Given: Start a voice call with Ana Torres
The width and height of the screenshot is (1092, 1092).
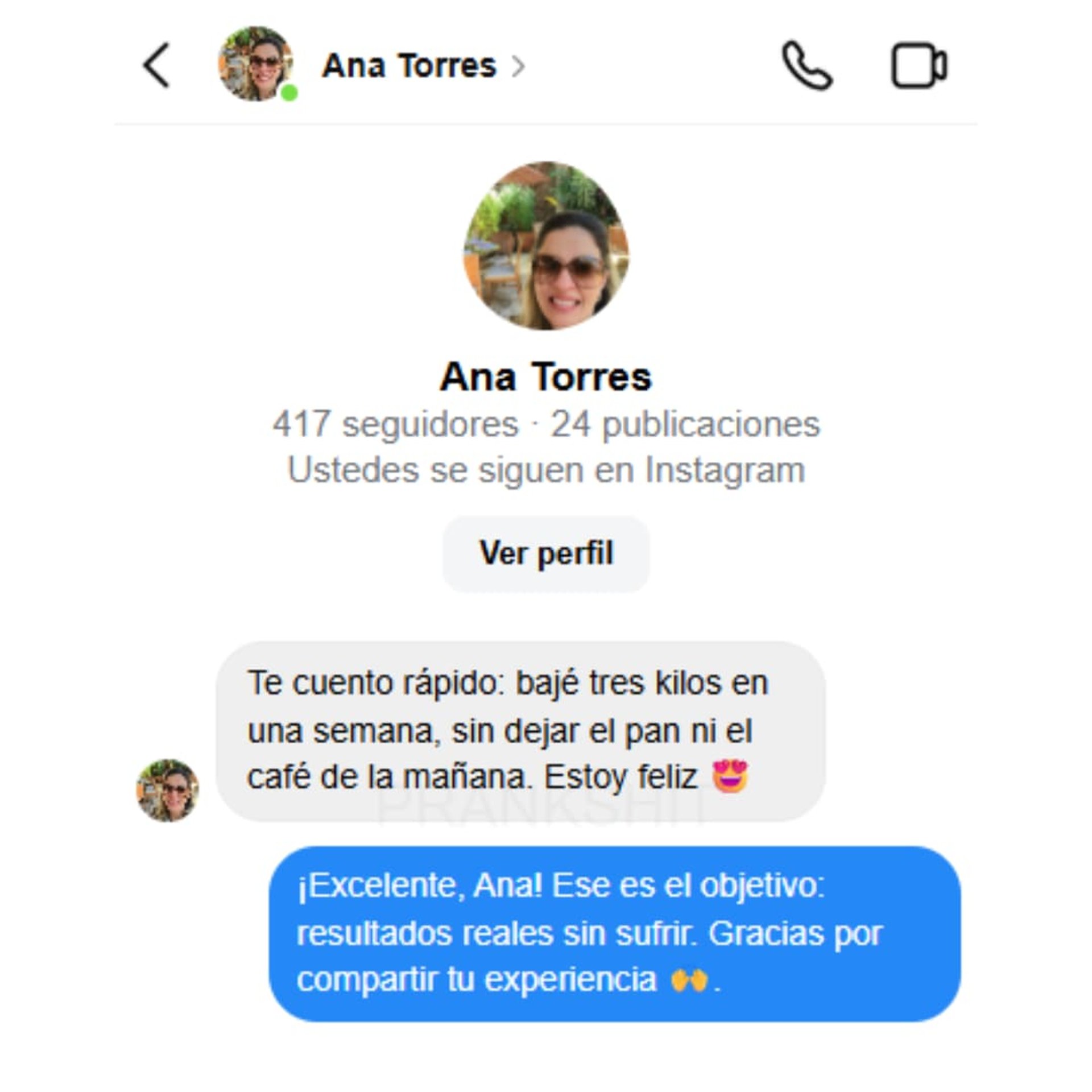Looking at the screenshot, I should click(x=808, y=65).
